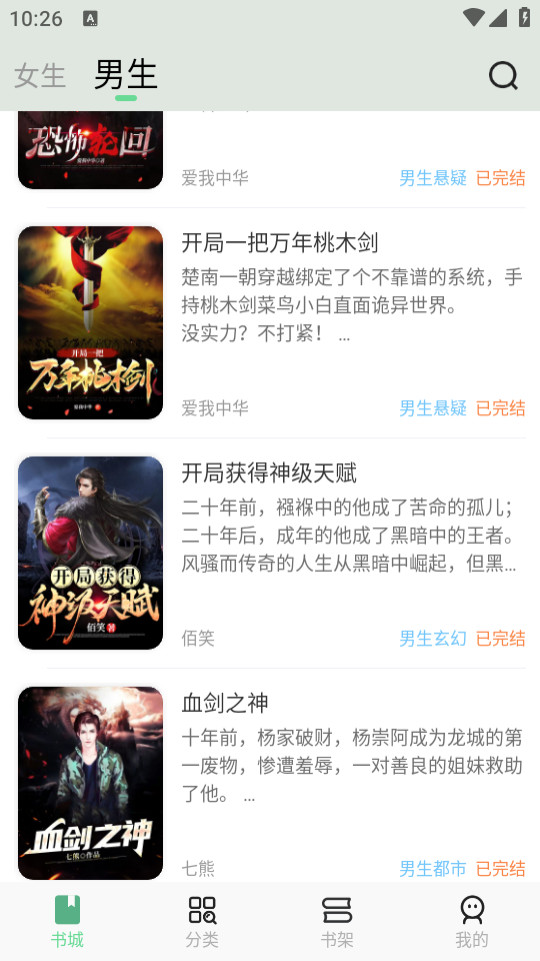Switch to the 分类 tab
The image size is (540, 961).
[x=202, y=921]
